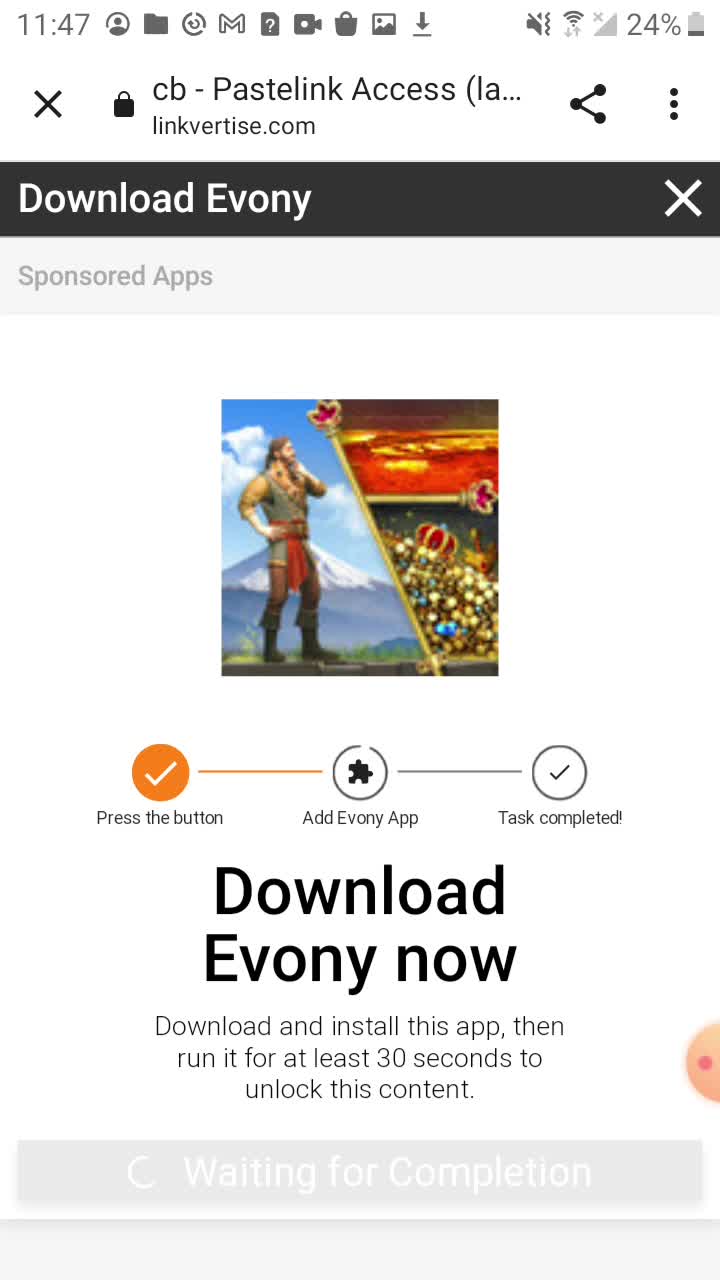Open the browser overflow menu
720x1280 pixels.
[673, 103]
